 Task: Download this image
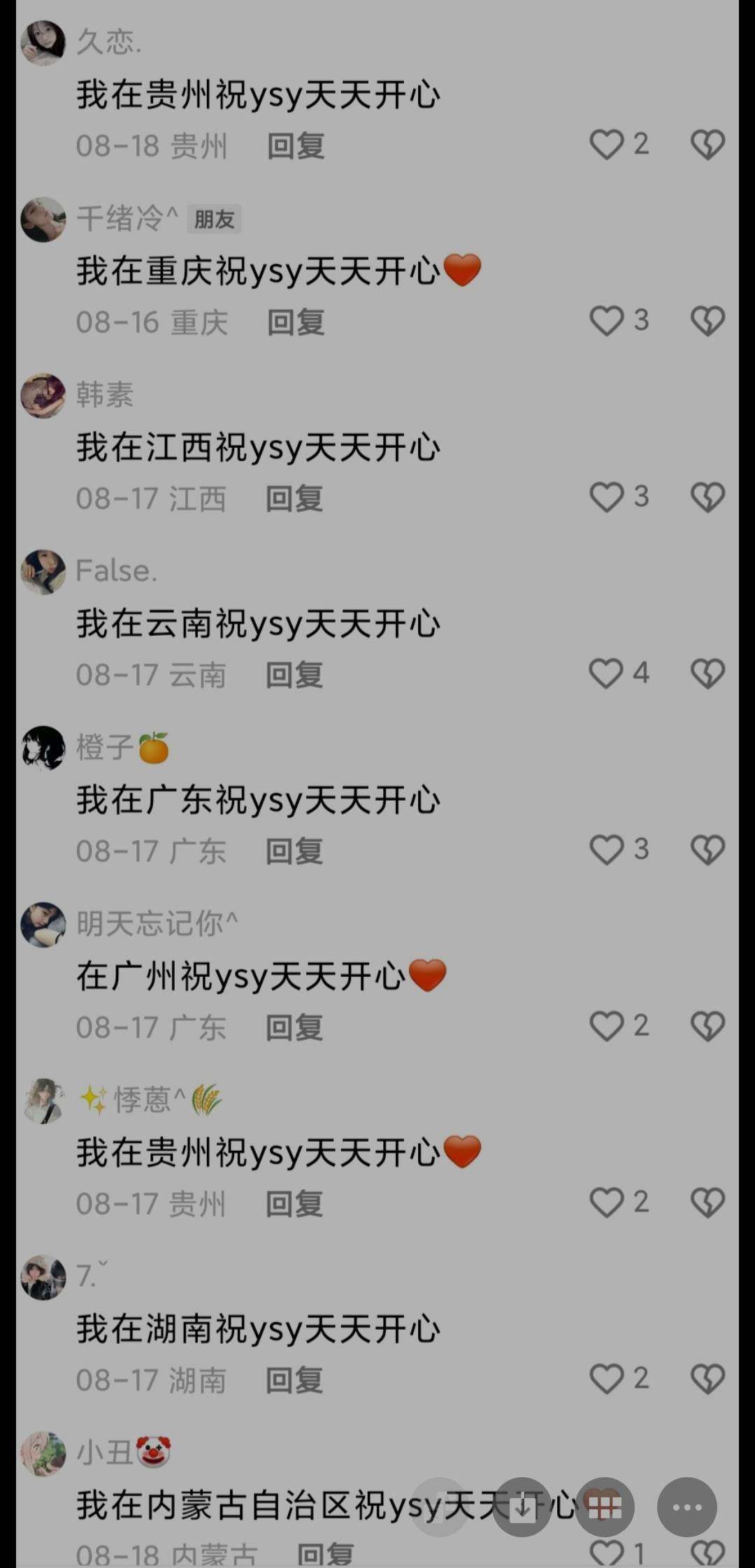(x=522, y=1507)
